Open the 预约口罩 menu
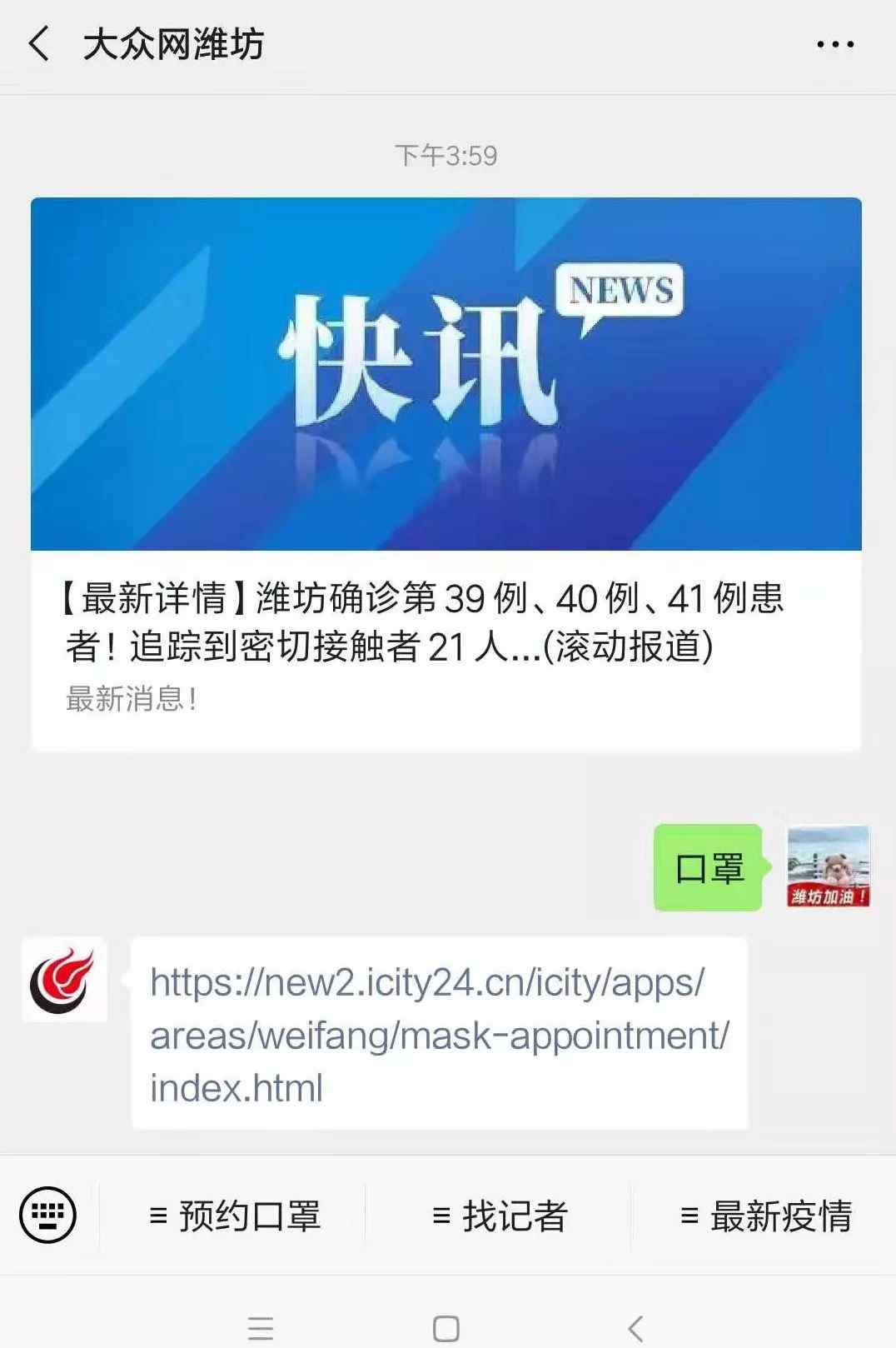896x1348 pixels. [236, 1216]
